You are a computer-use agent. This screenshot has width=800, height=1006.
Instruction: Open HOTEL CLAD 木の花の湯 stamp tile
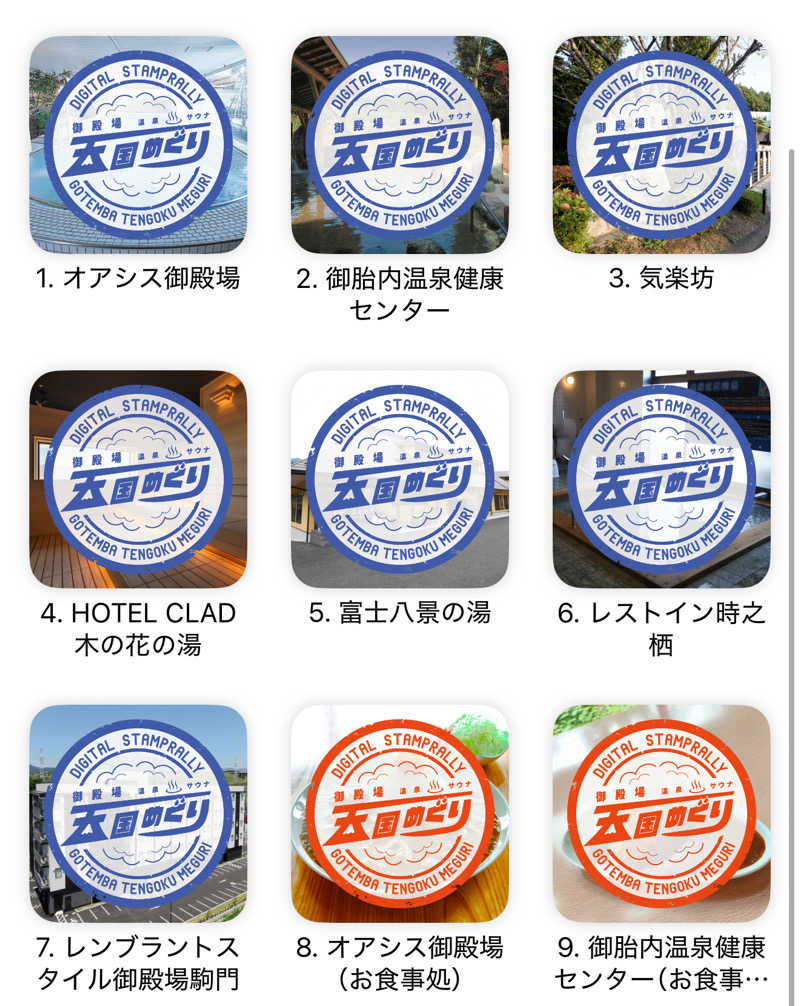coord(138,479)
